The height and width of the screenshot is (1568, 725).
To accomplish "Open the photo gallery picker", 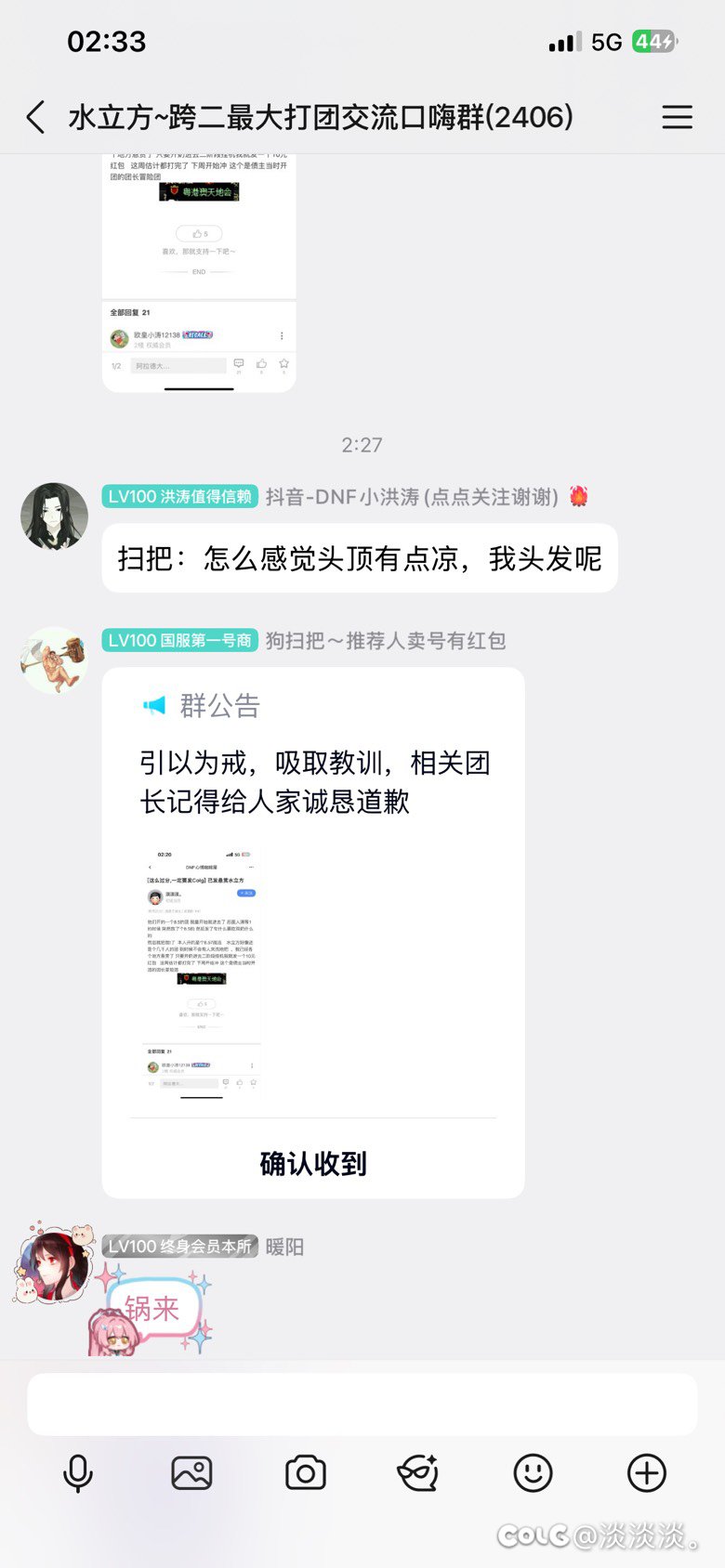I will tap(191, 1473).
